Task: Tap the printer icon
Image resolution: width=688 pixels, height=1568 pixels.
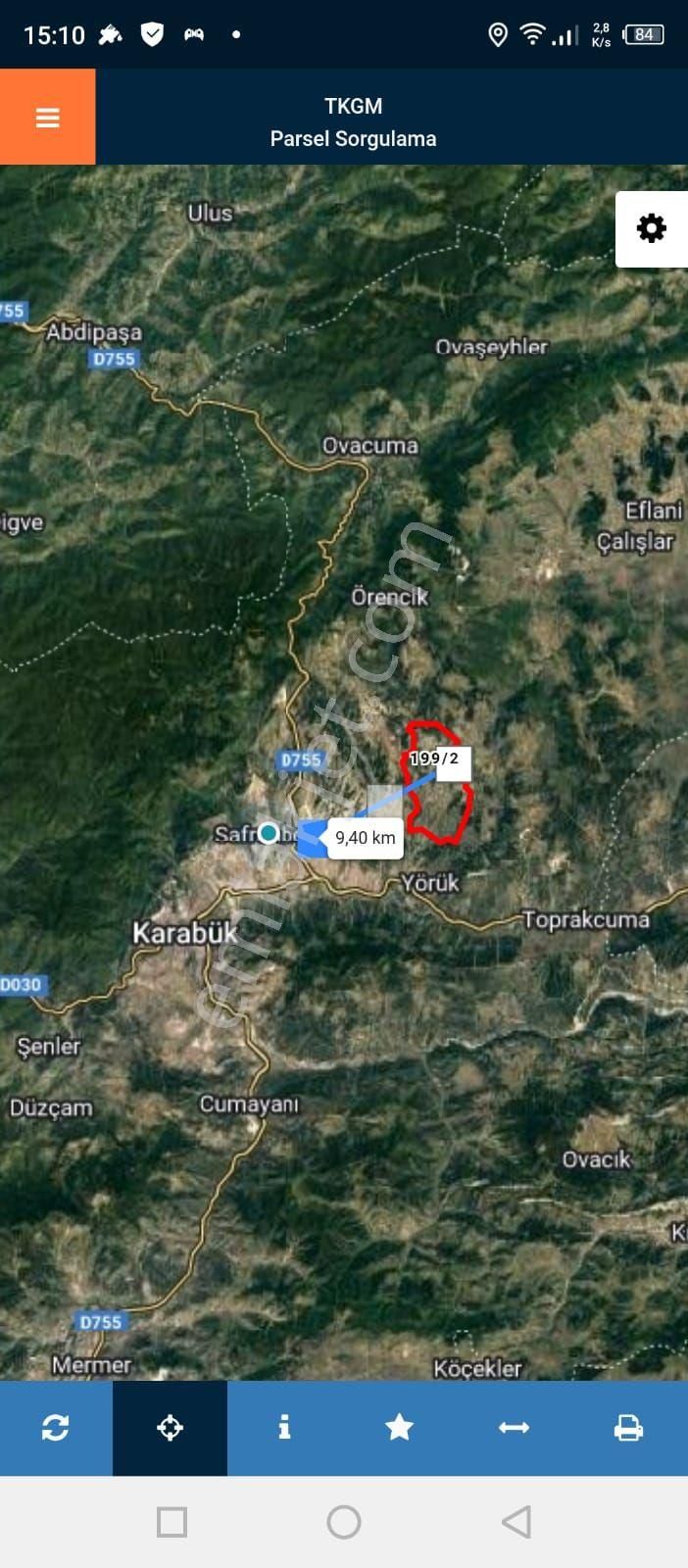Action: point(628,1428)
